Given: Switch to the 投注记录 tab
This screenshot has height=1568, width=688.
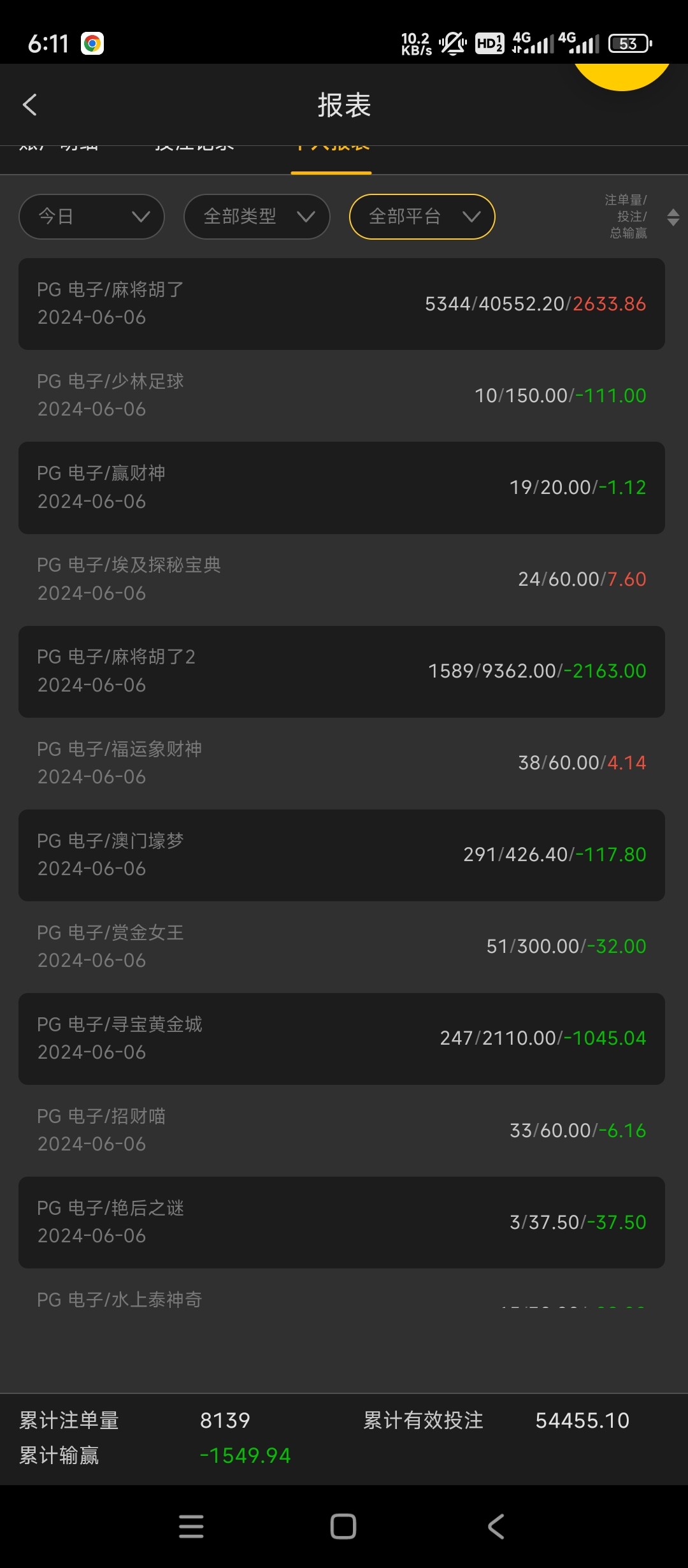Looking at the screenshot, I should tap(194, 145).
